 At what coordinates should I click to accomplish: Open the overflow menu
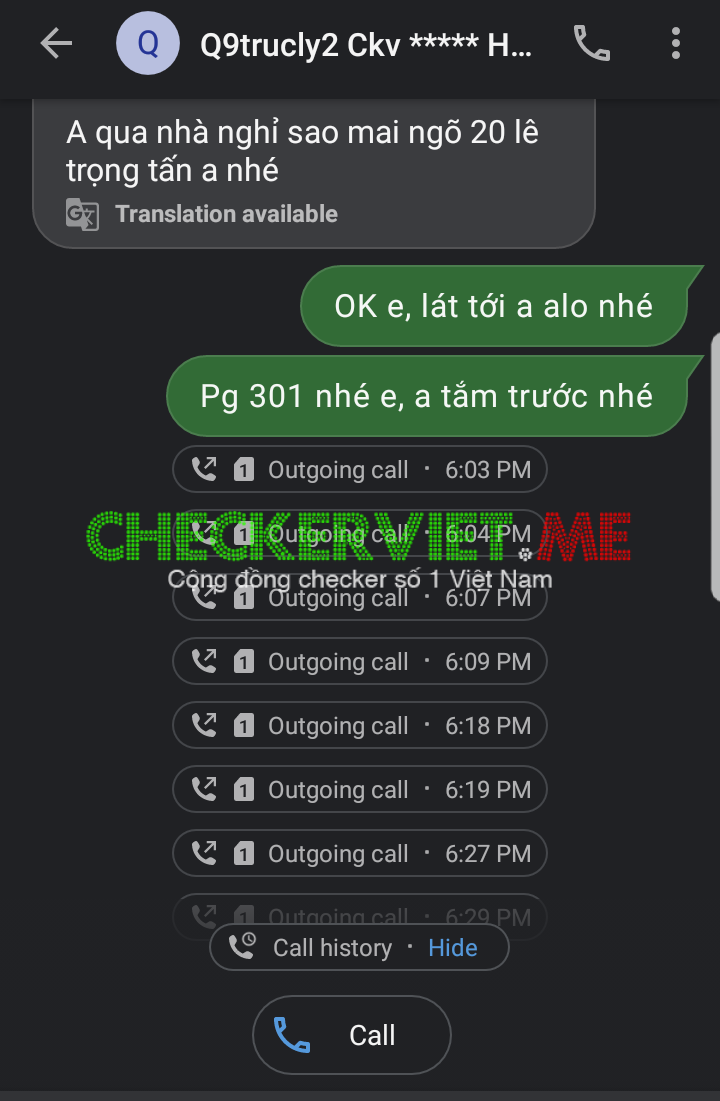676,43
